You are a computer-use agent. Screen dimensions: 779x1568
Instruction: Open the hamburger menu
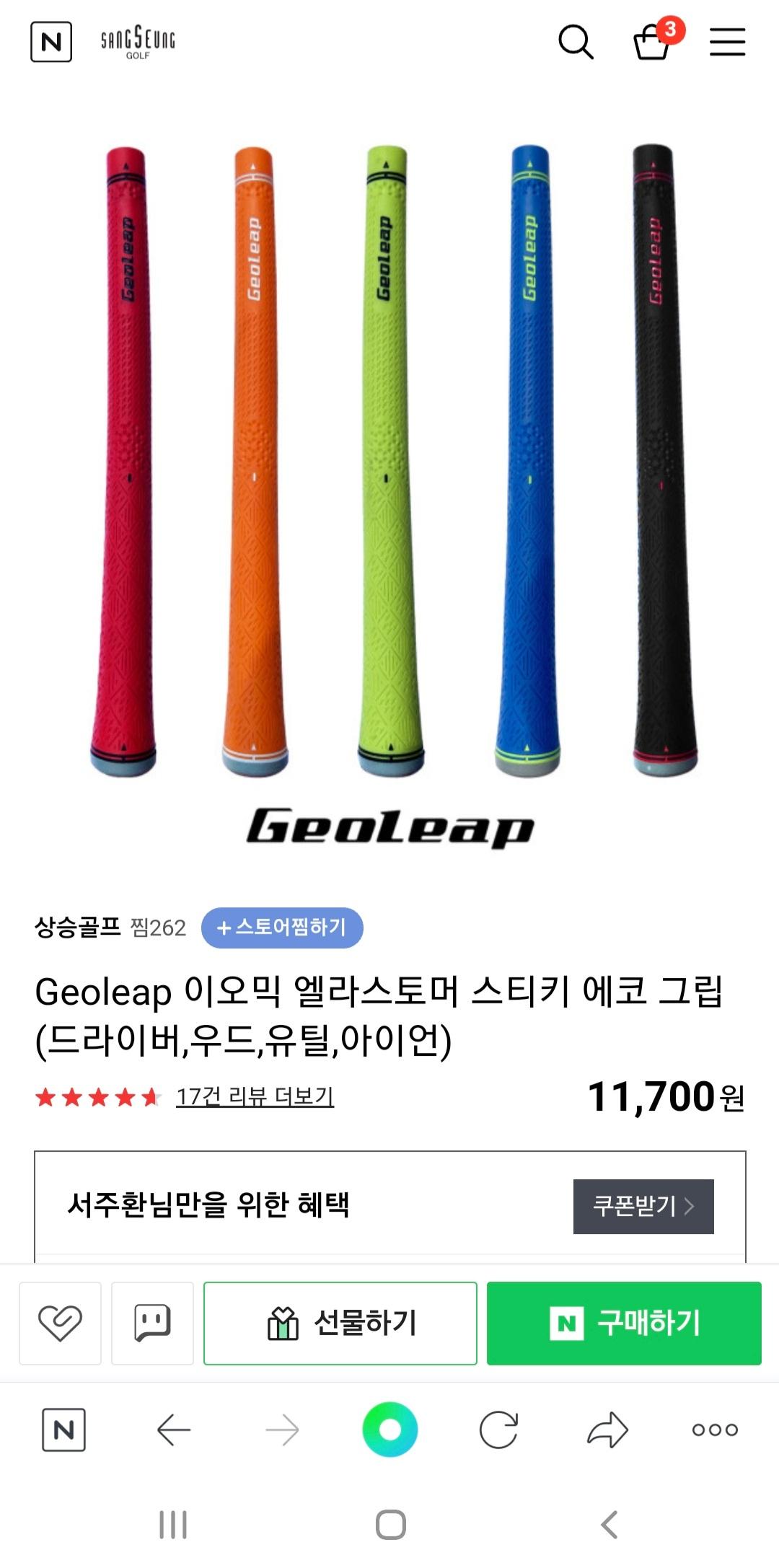[x=727, y=42]
